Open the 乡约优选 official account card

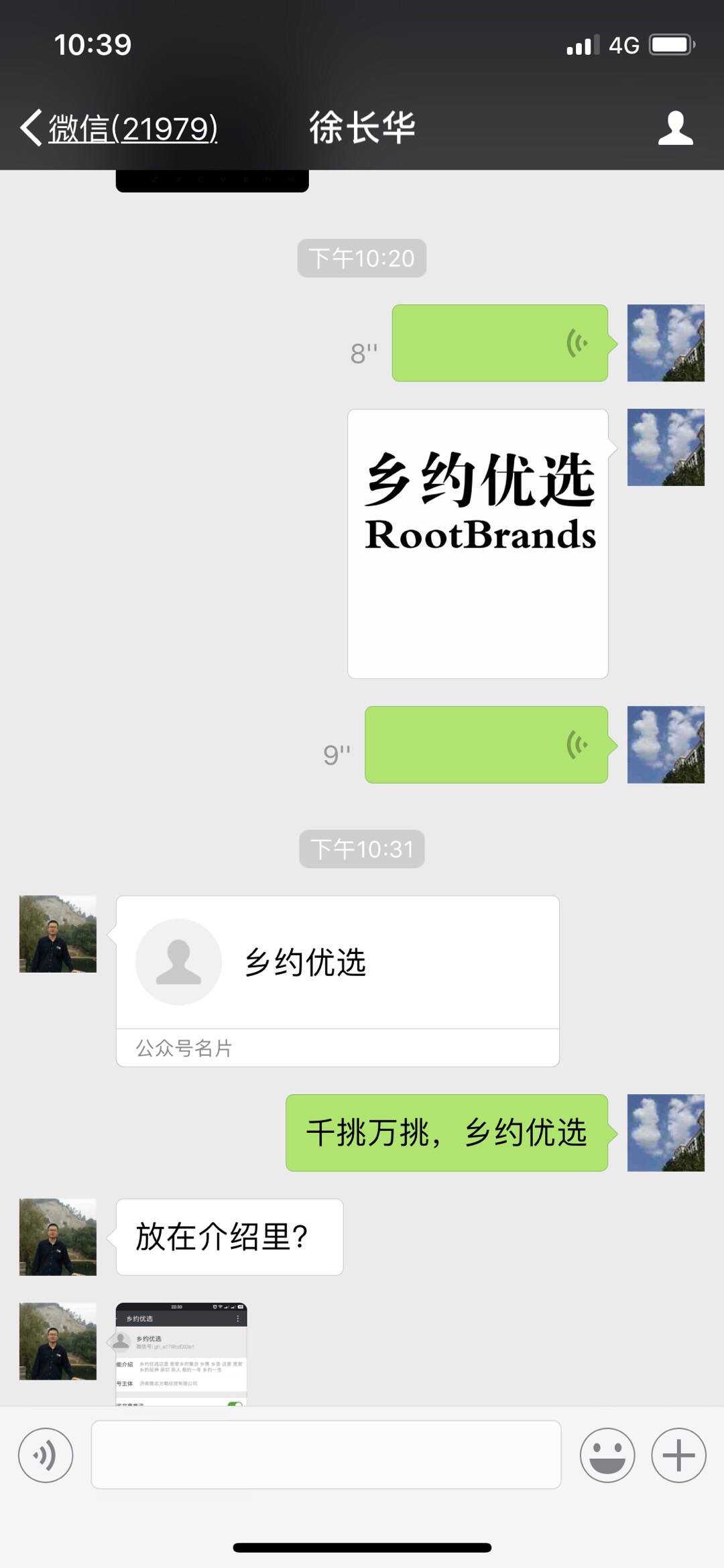coord(337,981)
